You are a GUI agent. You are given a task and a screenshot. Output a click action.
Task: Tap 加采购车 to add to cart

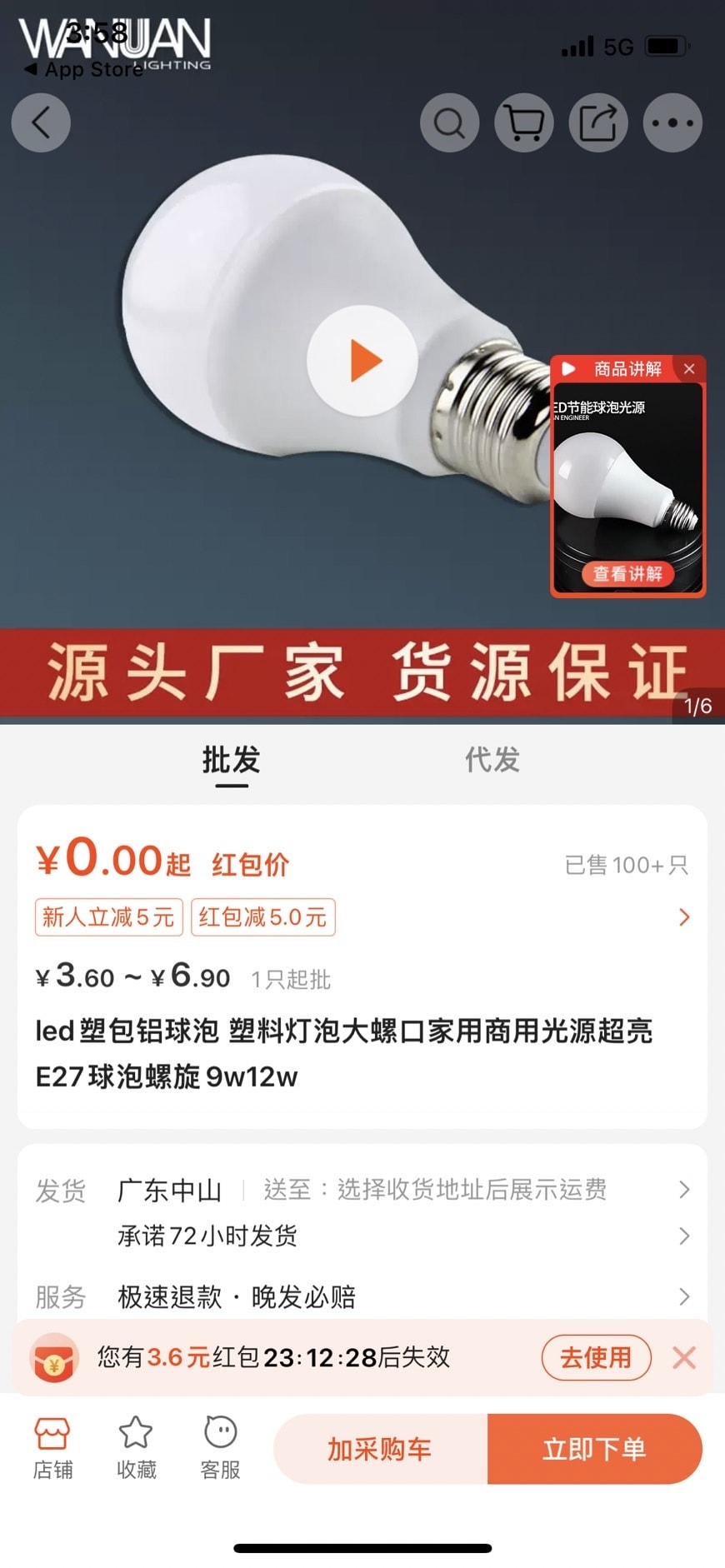[x=380, y=1449]
